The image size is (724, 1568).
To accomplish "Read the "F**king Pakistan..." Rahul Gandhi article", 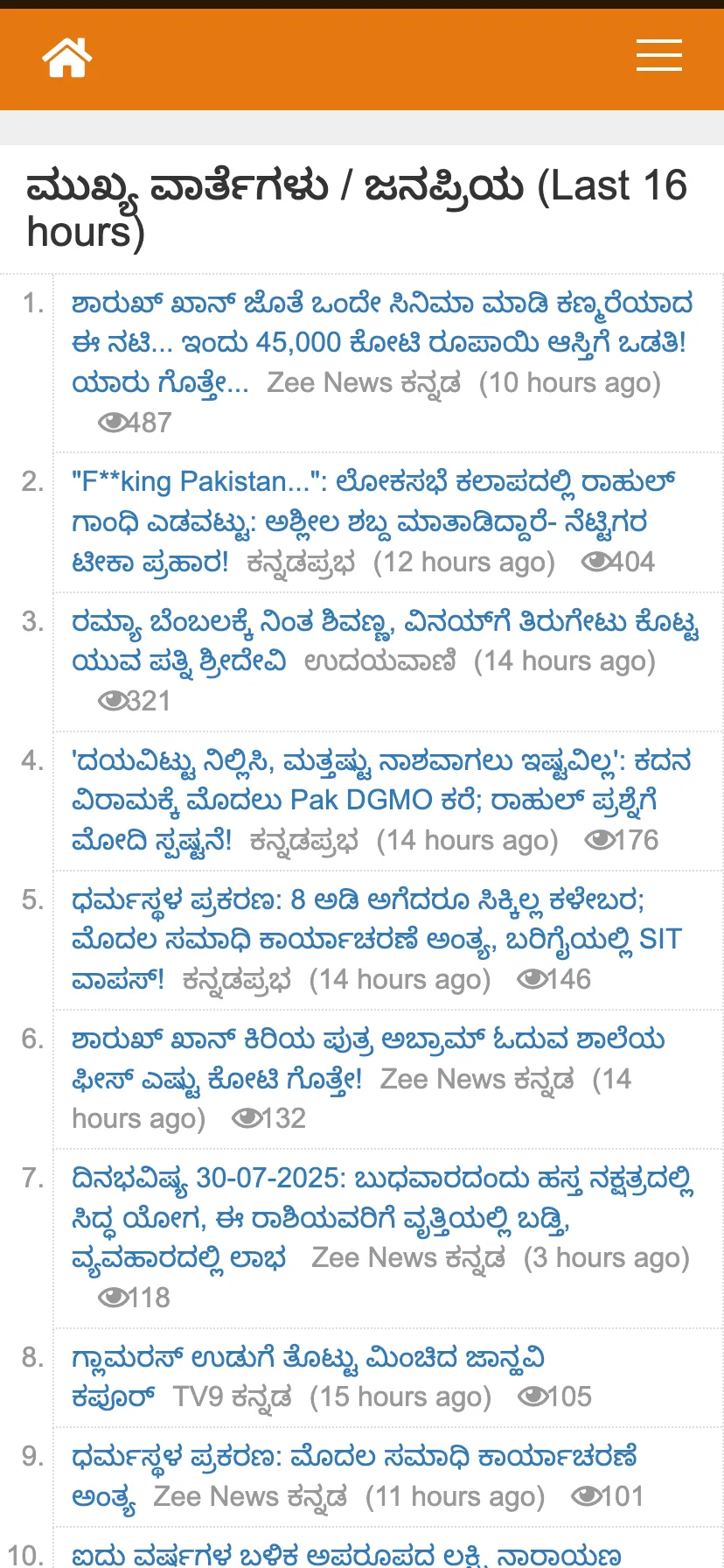I will [x=374, y=521].
